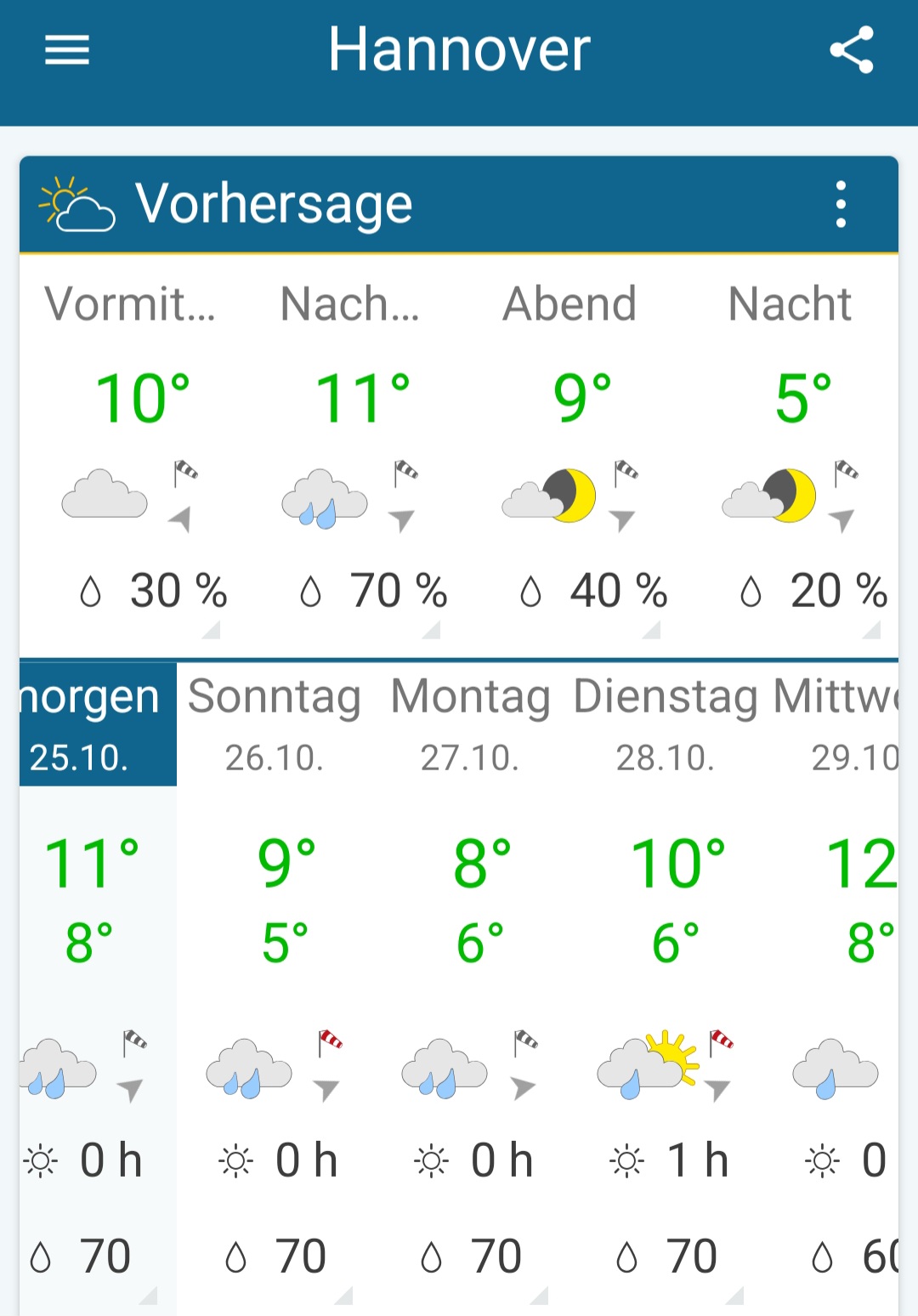Screen dimensions: 918x1316
Task: Expand the Abend forecast at 9°
Action: click(569, 459)
